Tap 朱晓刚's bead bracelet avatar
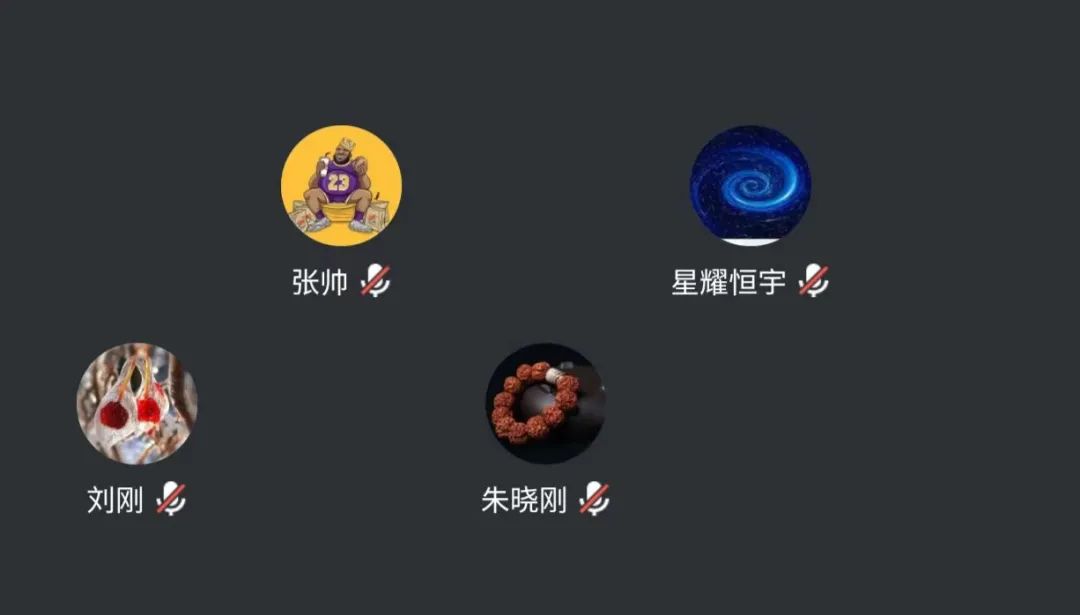The image size is (1080, 615). pos(545,403)
